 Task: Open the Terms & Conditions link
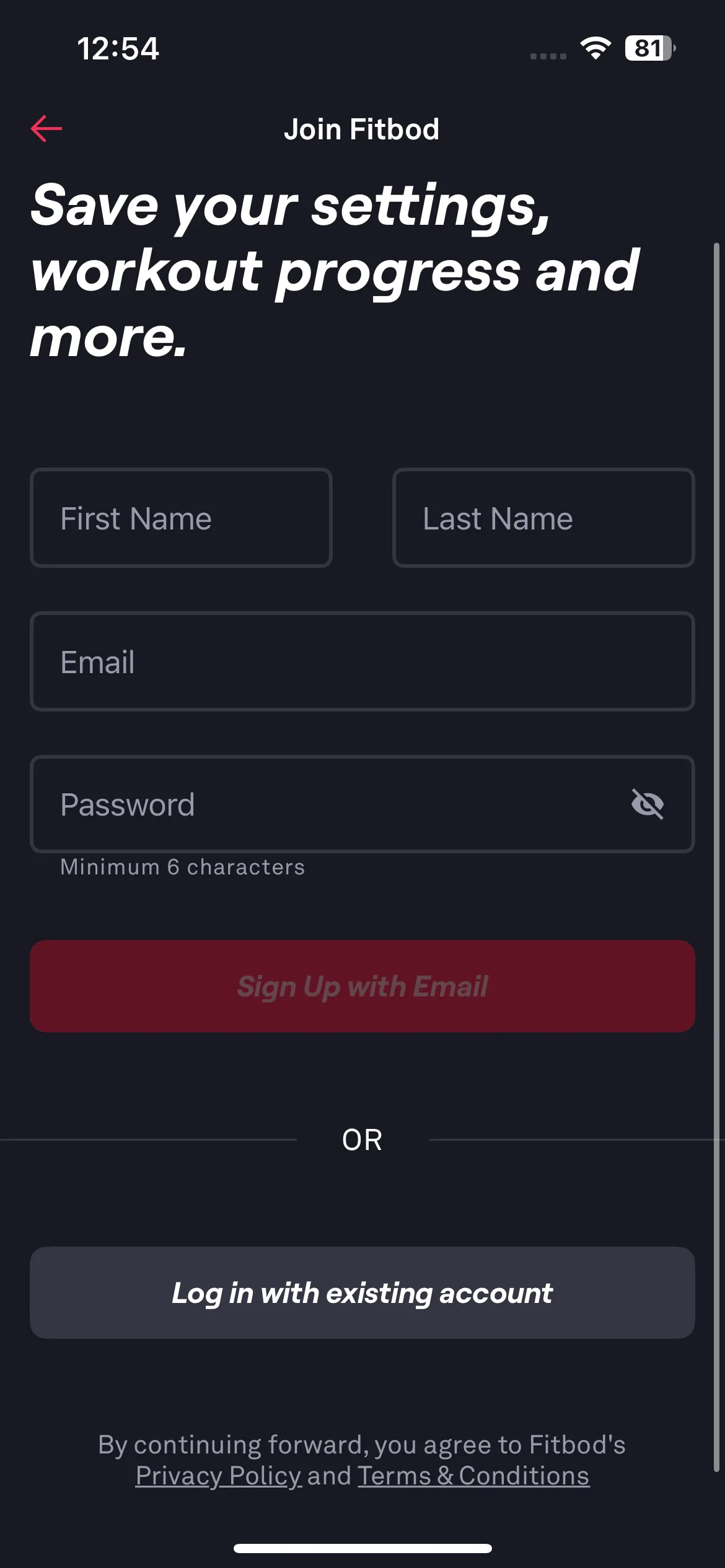473,1476
